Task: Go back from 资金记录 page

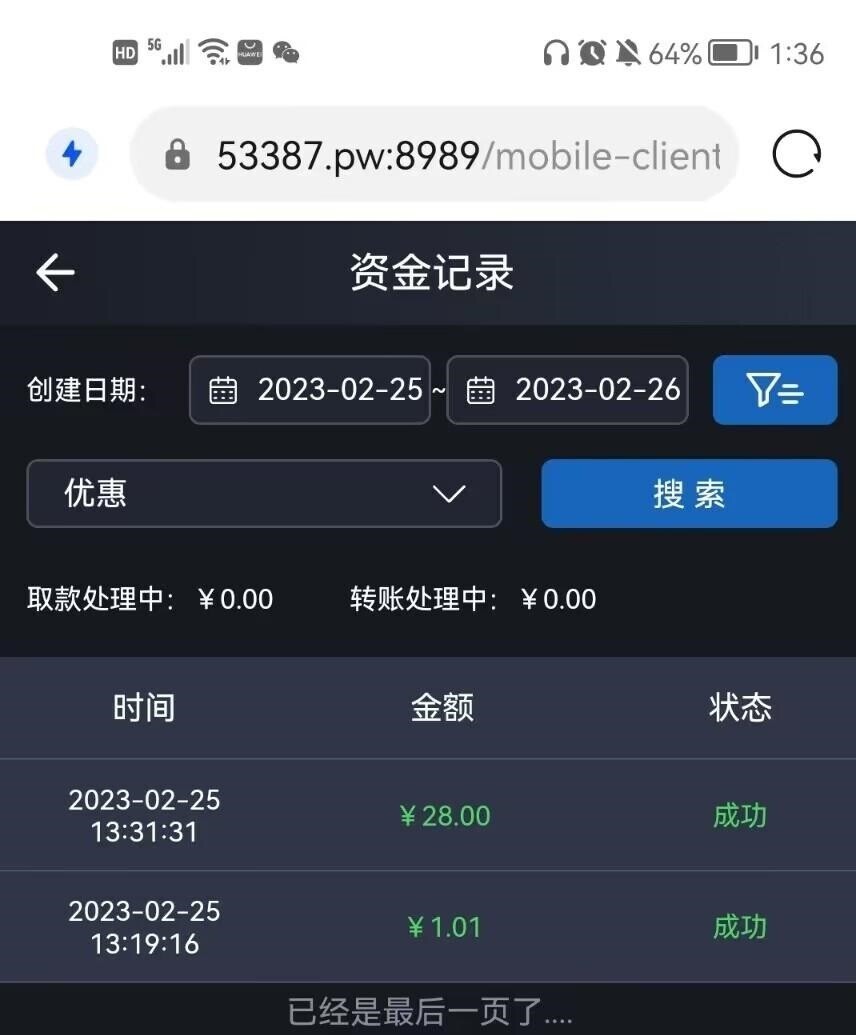Action: 55,272
